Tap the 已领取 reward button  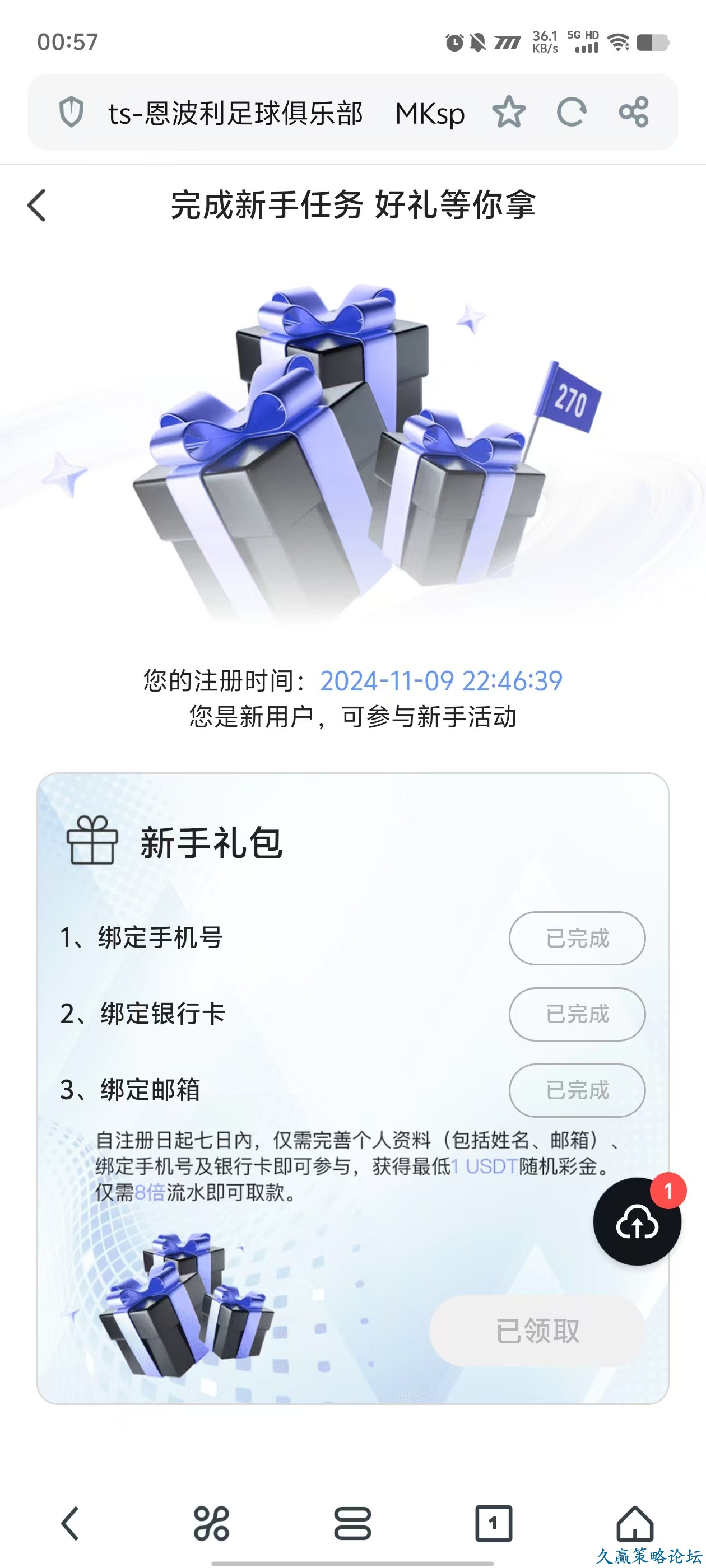click(x=537, y=1331)
